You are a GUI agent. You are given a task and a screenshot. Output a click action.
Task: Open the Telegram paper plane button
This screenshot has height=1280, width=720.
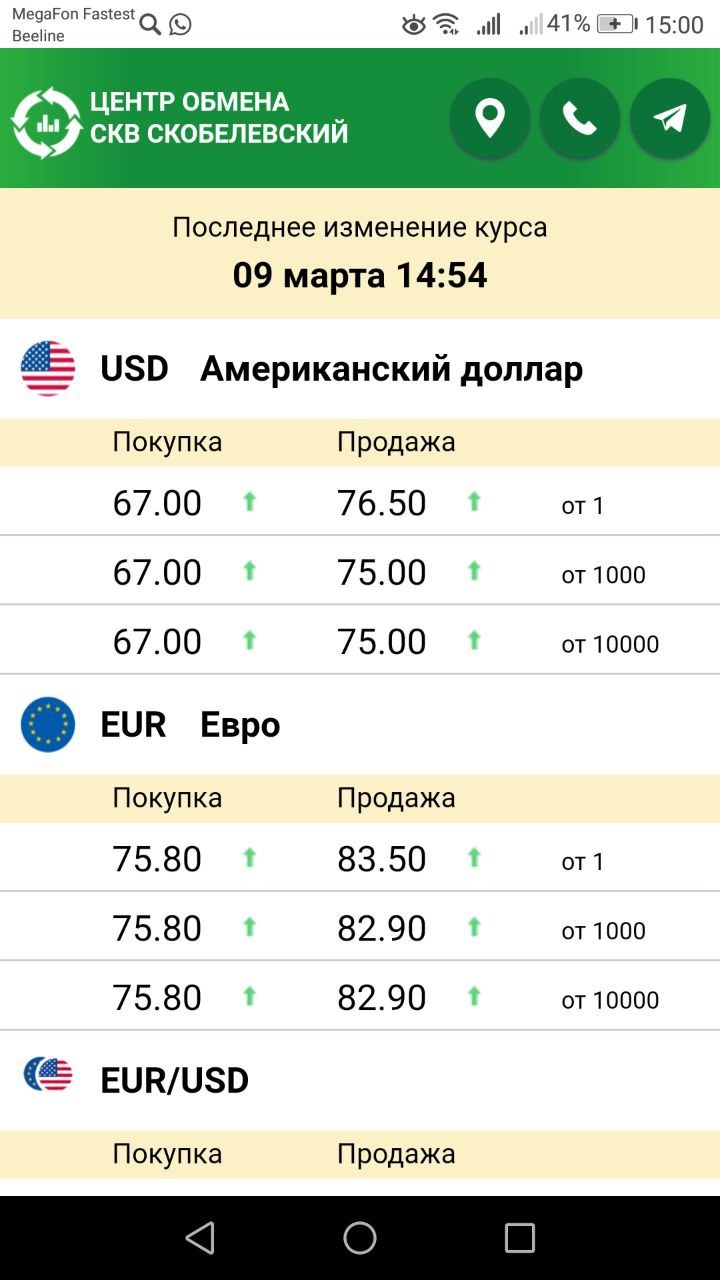tap(669, 119)
